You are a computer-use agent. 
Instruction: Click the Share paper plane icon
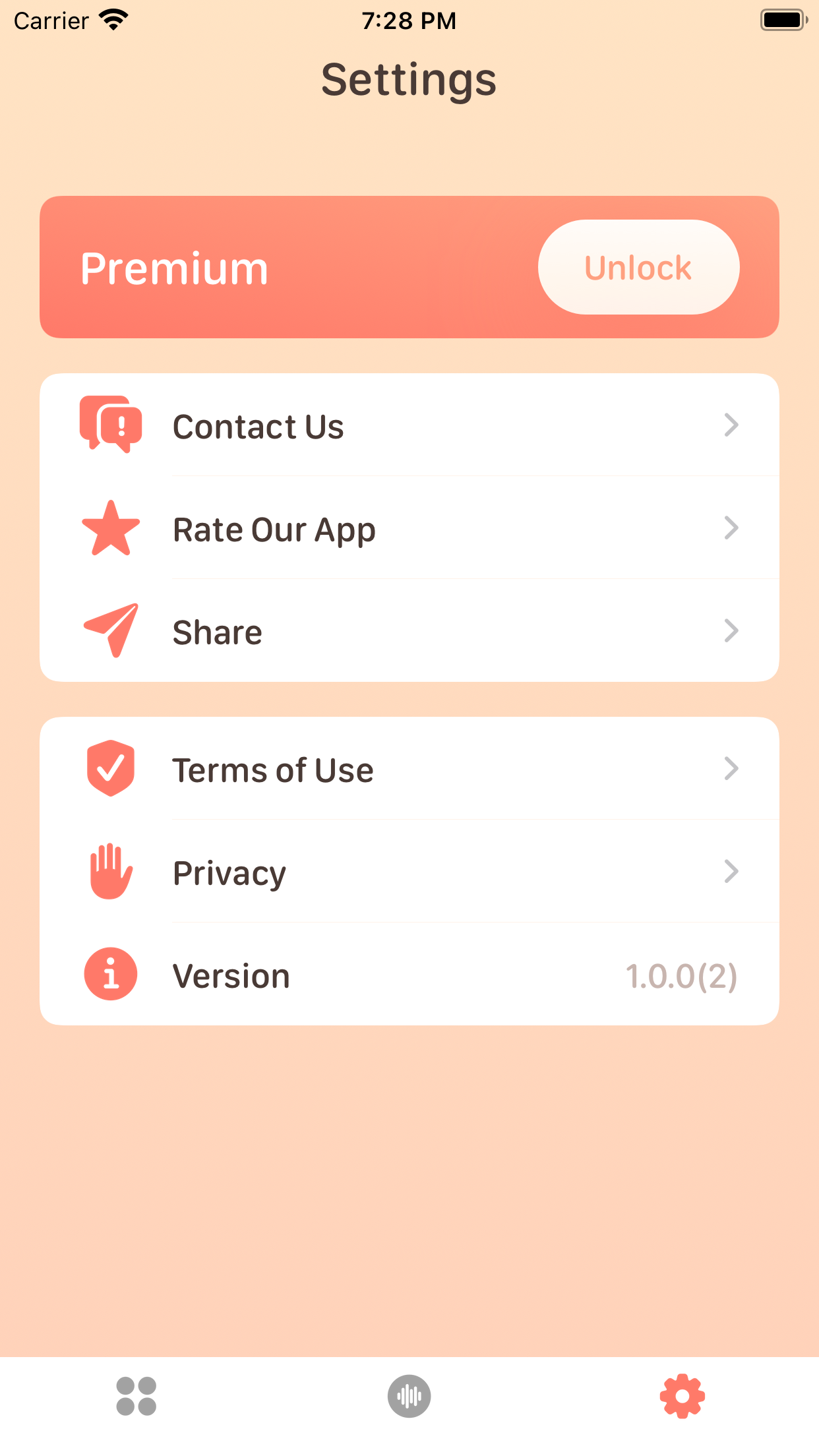coord(109,631)
